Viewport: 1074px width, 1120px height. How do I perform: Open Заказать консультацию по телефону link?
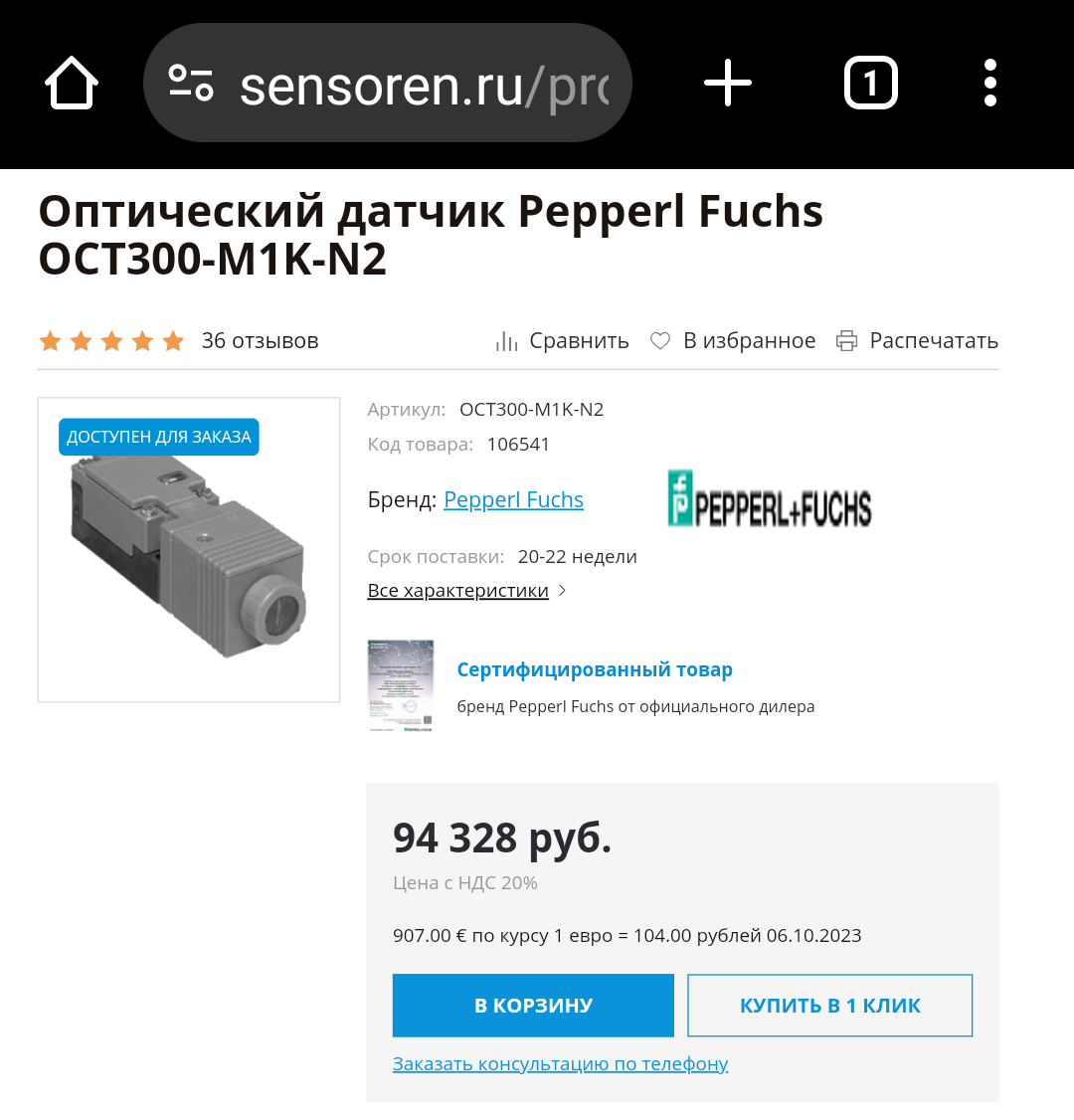pyautogui.click(x=560, y=1064)
